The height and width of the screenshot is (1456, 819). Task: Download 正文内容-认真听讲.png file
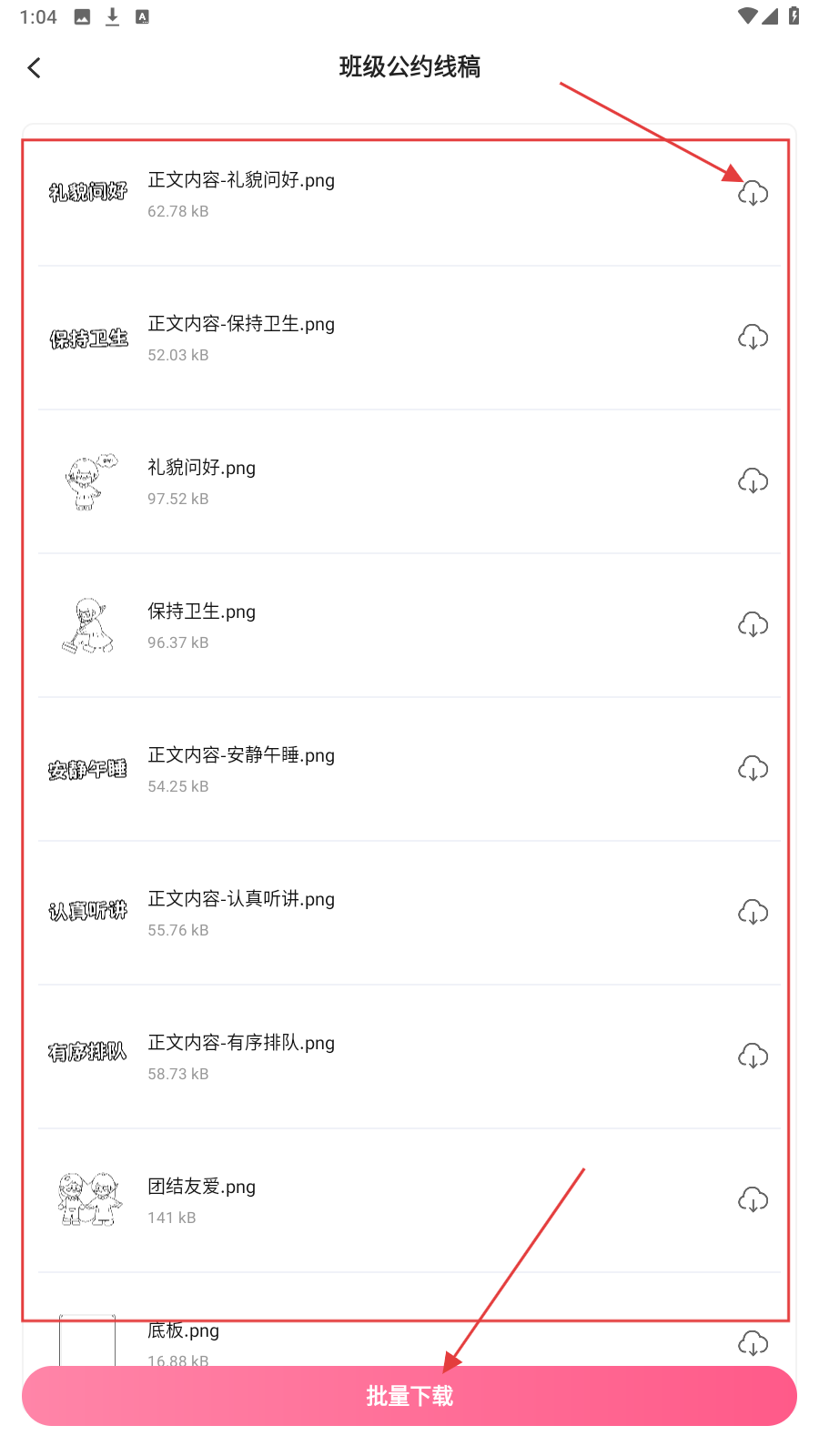coord(753,913)
